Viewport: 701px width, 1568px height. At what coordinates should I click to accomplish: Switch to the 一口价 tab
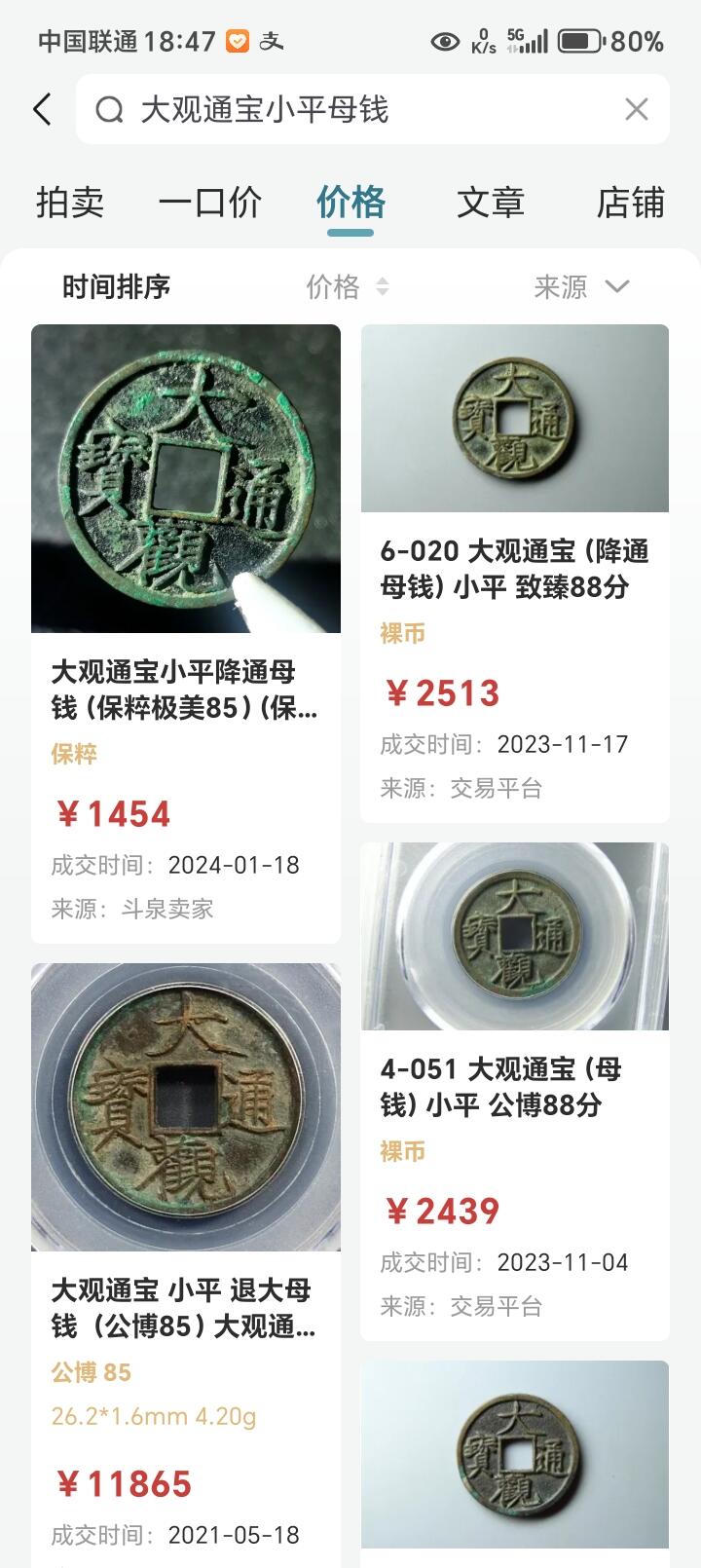(210, 203)
